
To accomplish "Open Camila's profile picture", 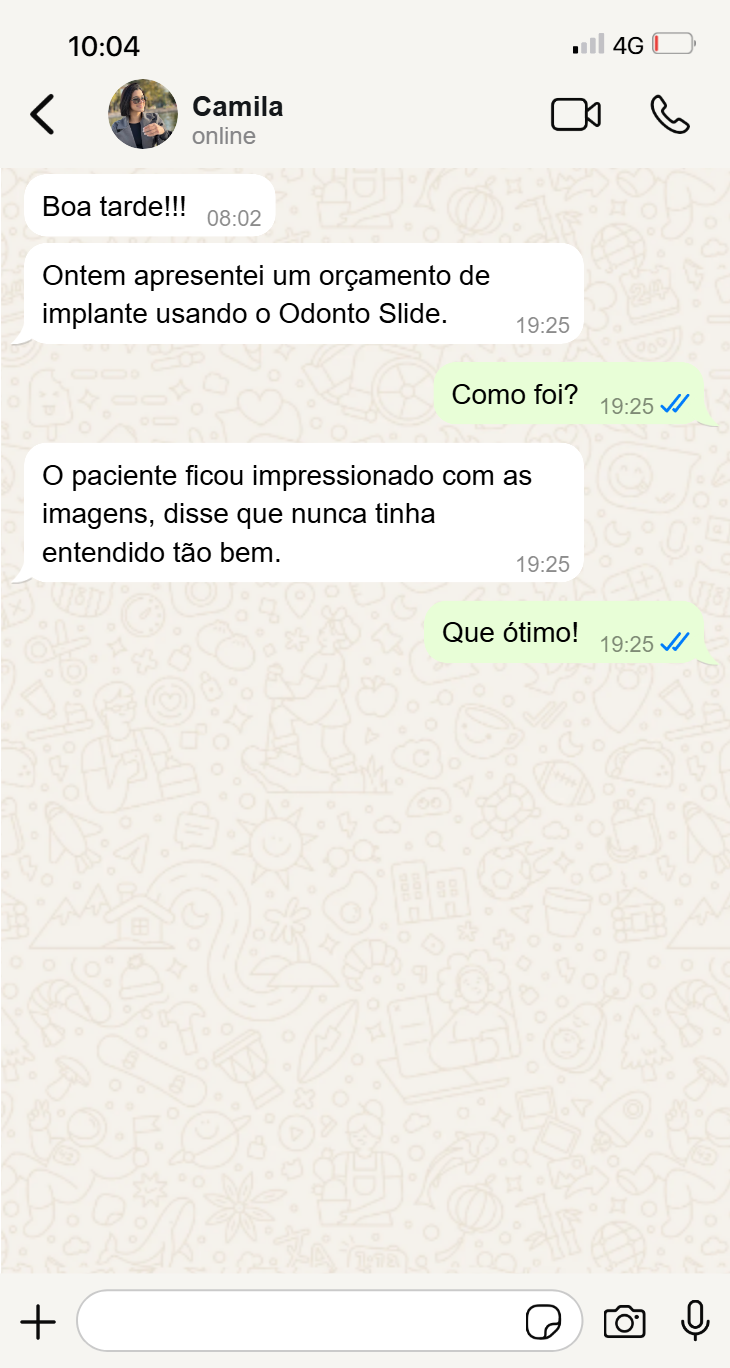I will (143, 114).
